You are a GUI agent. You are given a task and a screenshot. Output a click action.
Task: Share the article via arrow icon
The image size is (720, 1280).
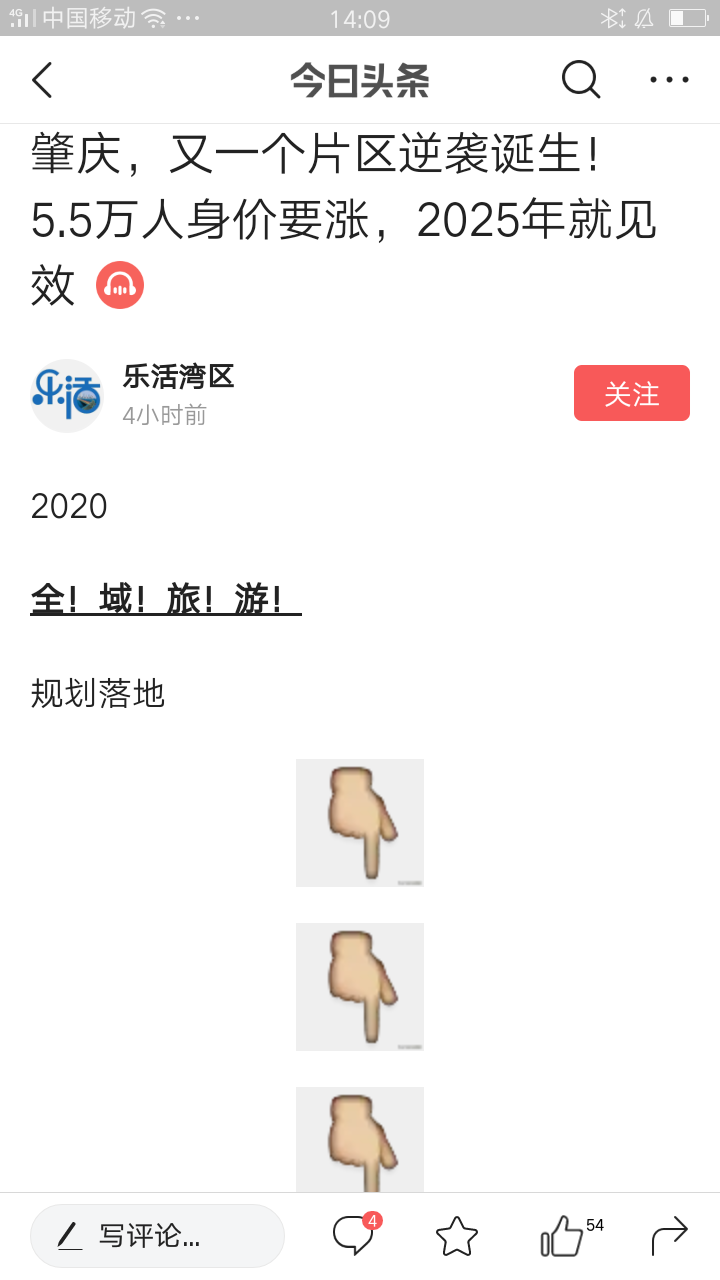[670, 1236]
